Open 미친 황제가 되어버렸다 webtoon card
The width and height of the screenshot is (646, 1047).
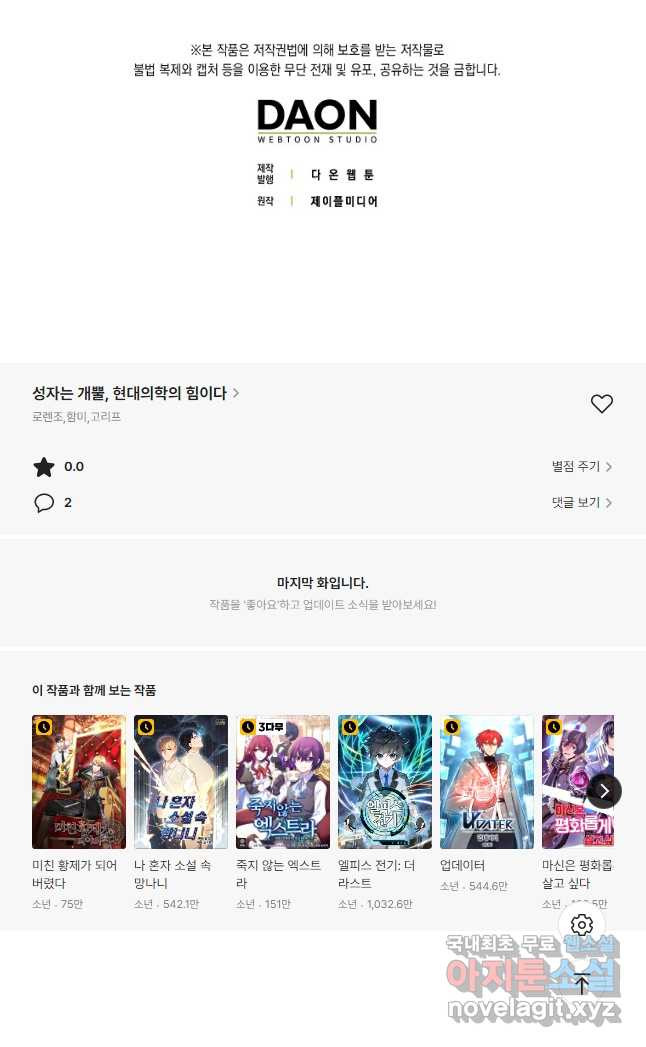click(x=79, y=782)
